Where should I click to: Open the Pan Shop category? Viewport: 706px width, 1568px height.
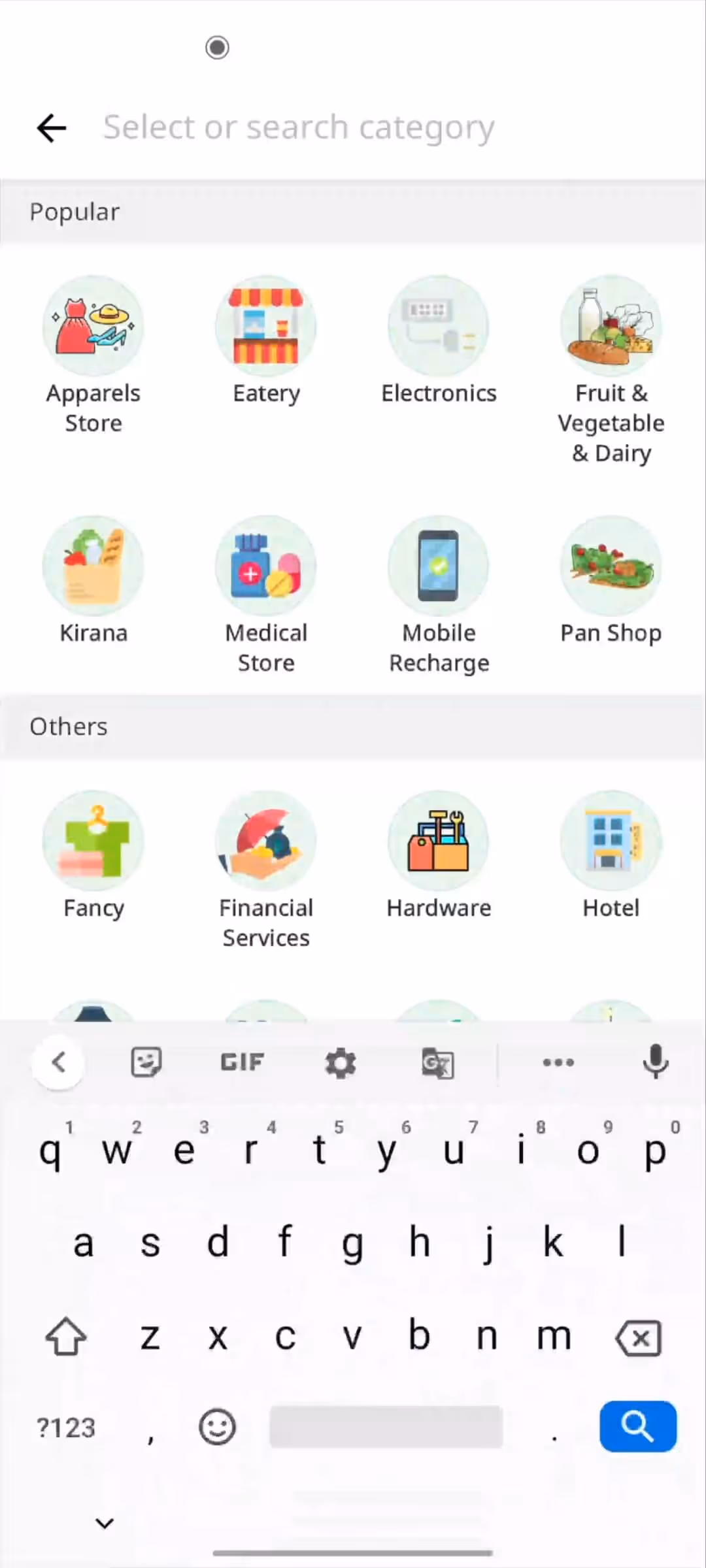611,580
